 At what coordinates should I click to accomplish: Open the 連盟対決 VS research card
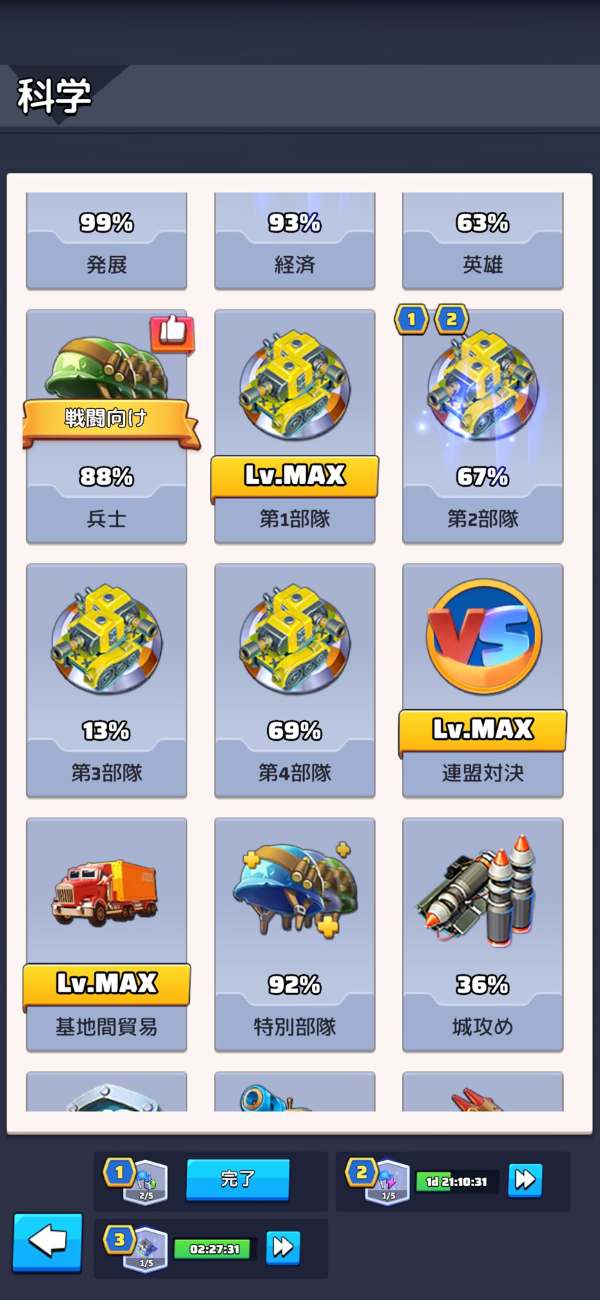pyautogui.click(x=482, y=680)
